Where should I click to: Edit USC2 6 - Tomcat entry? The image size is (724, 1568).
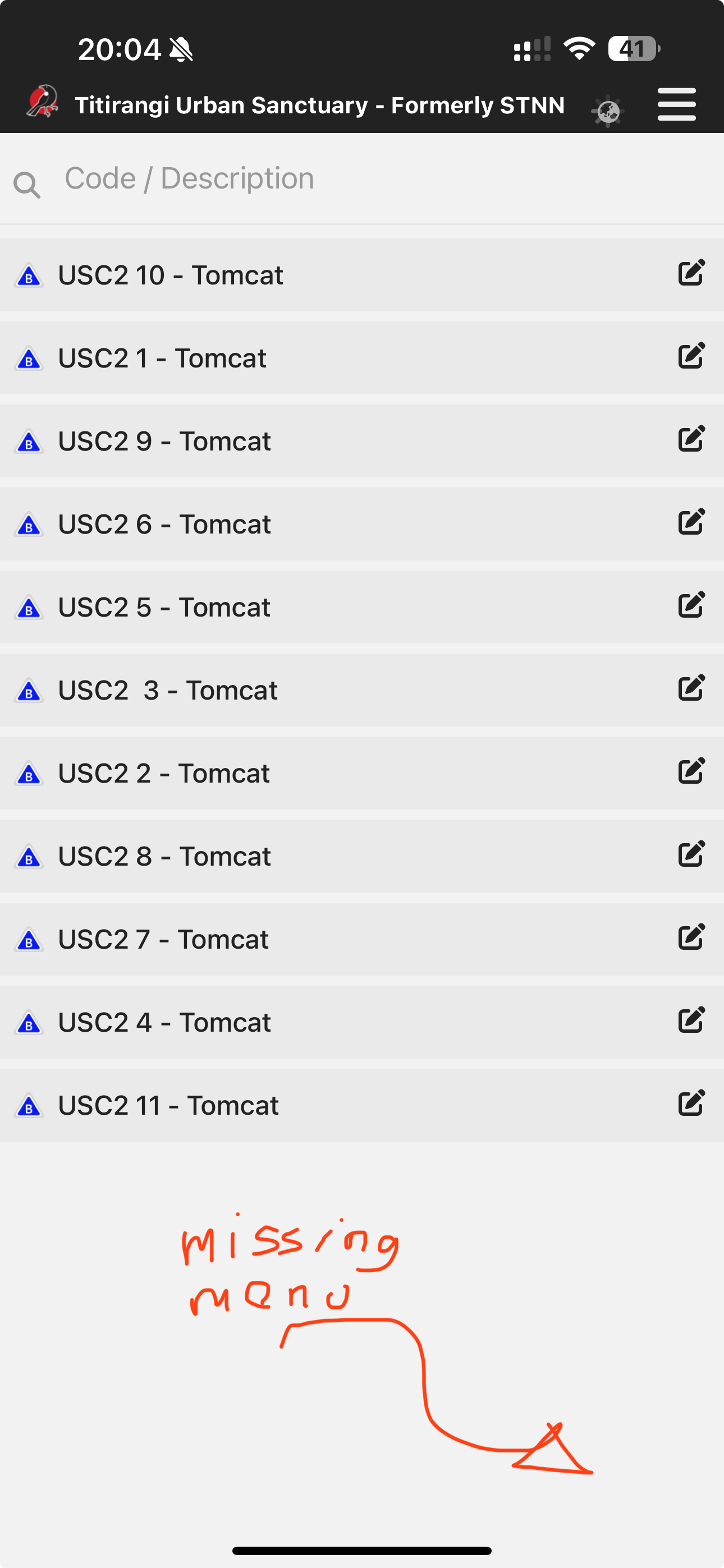point(691,522)
